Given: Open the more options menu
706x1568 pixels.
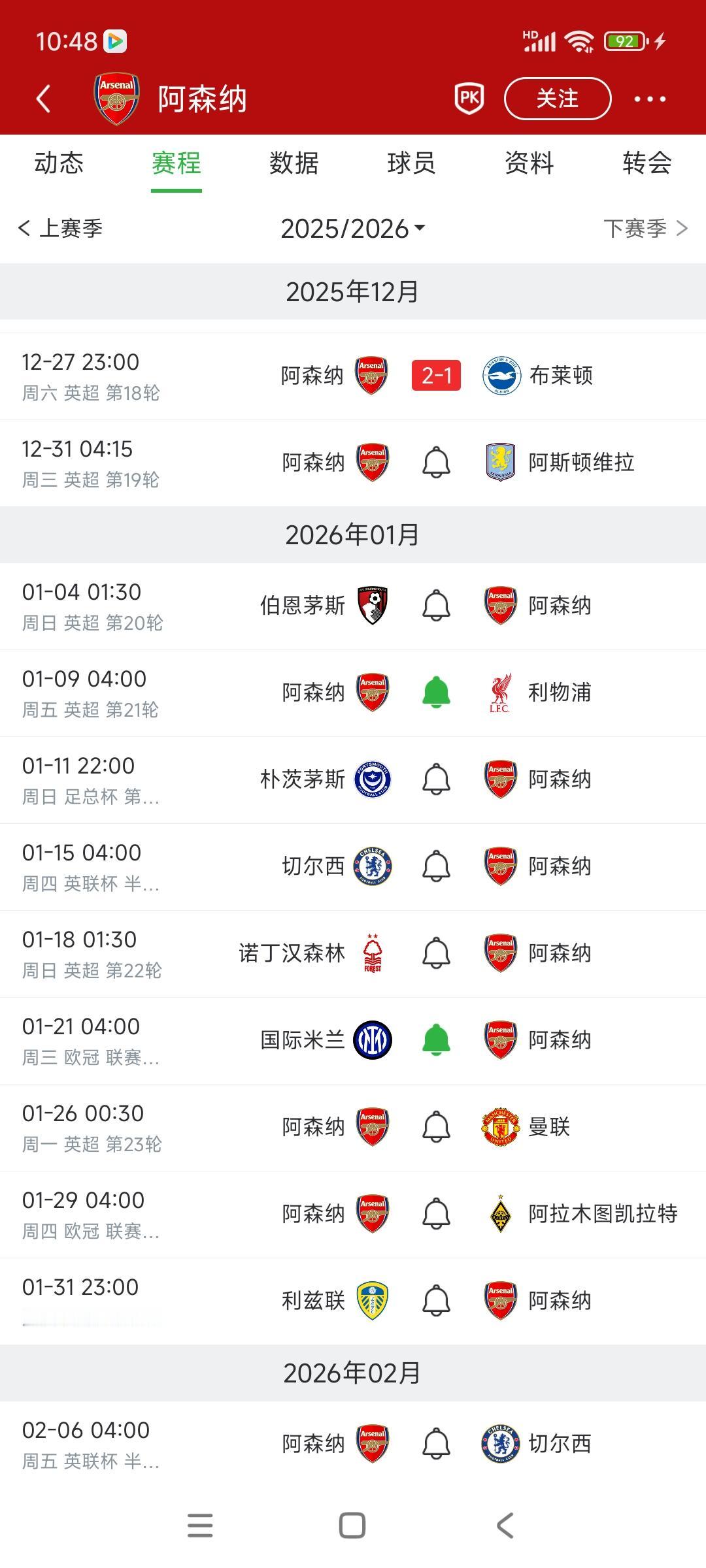Looking at the screenshot, I should click(x=648, y=99).
